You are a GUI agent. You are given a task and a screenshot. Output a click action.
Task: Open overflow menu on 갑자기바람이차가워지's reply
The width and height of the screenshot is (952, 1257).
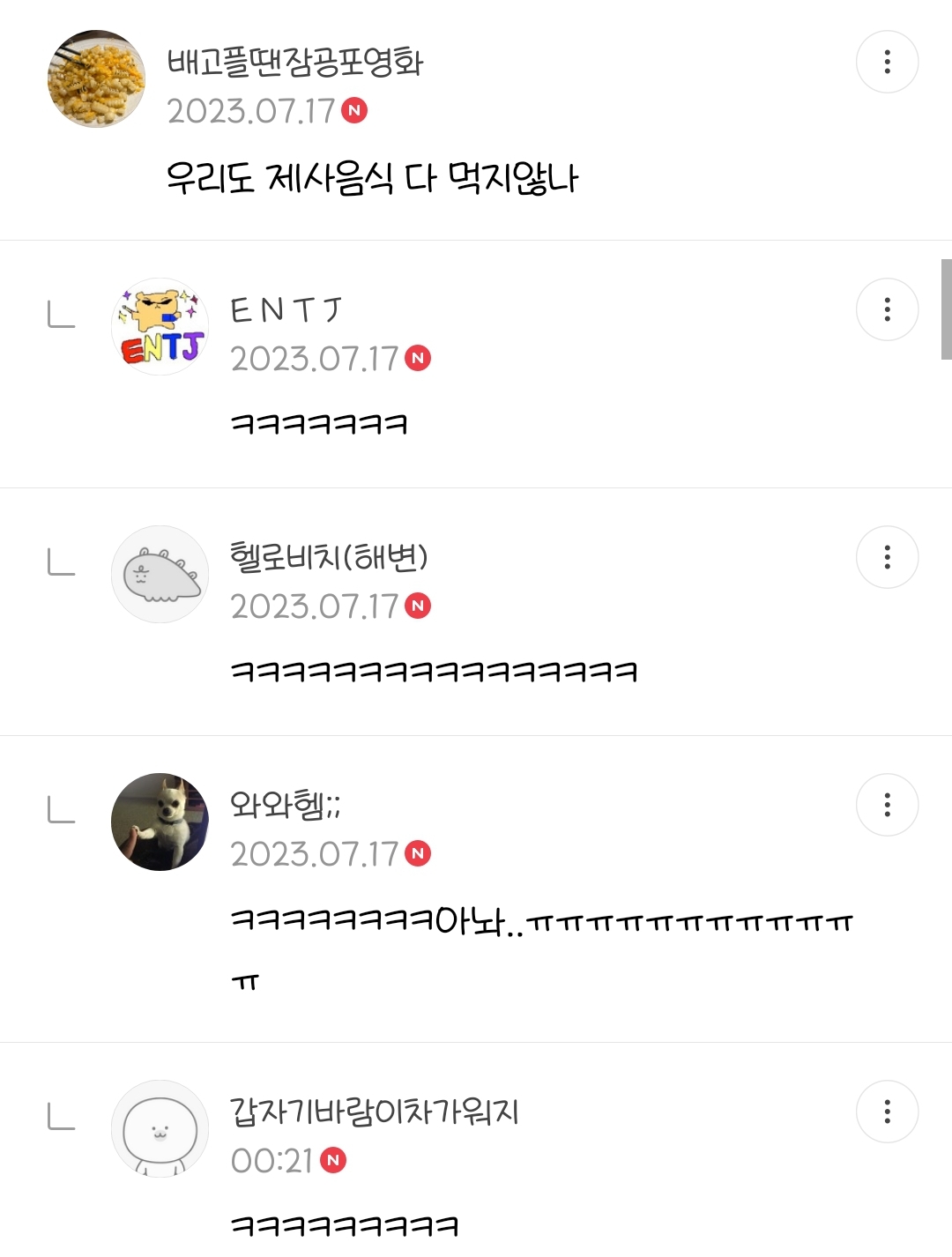[x=887, y=1112]
